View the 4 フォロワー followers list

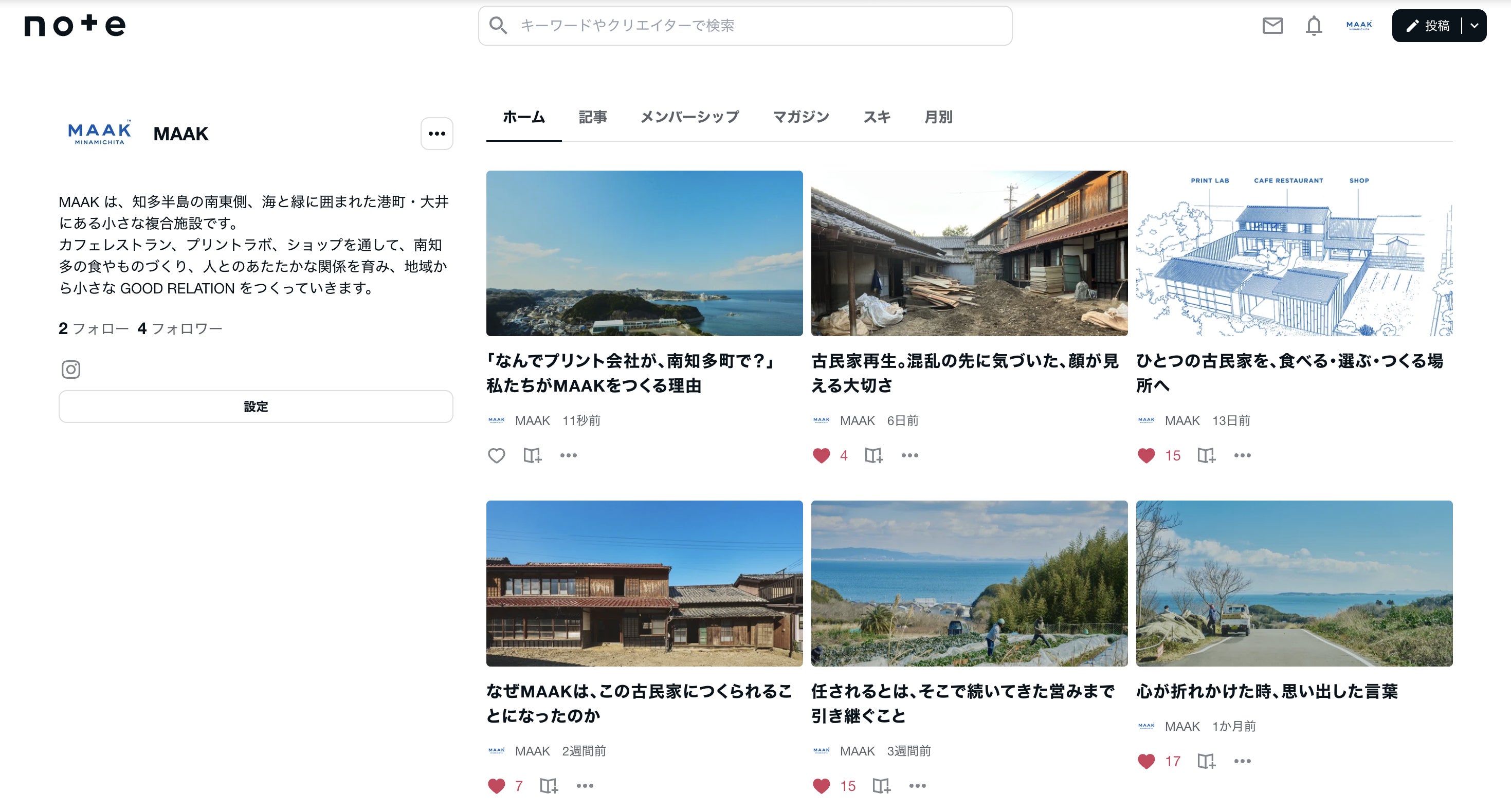(x=180, y=328)
